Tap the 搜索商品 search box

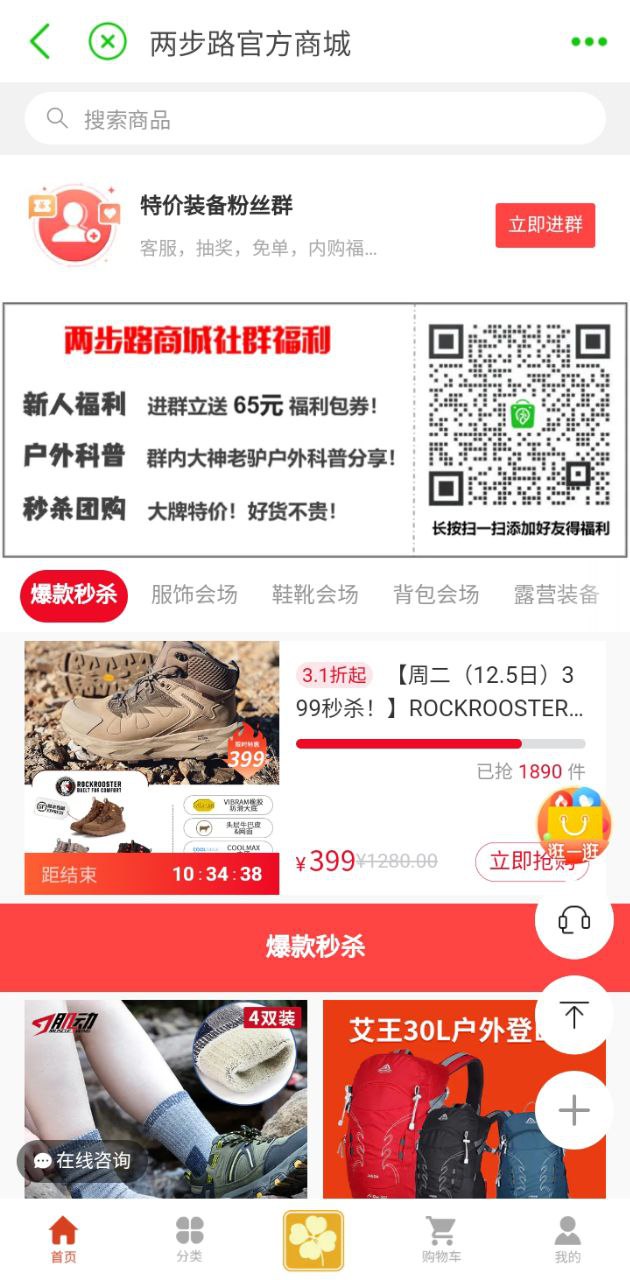315,120
